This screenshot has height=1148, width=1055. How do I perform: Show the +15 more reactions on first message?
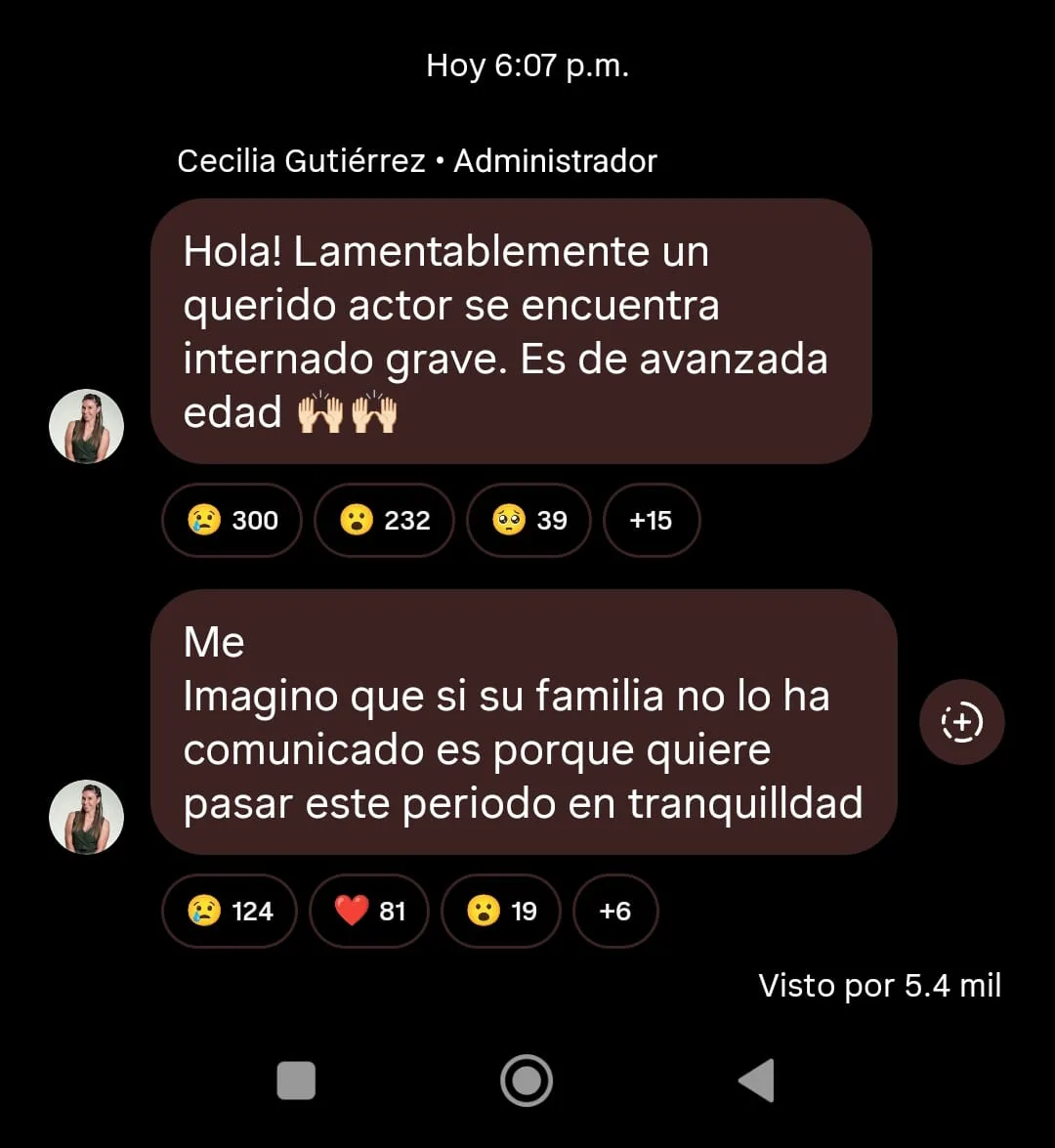pyautogui.click(x=651, y=520)
